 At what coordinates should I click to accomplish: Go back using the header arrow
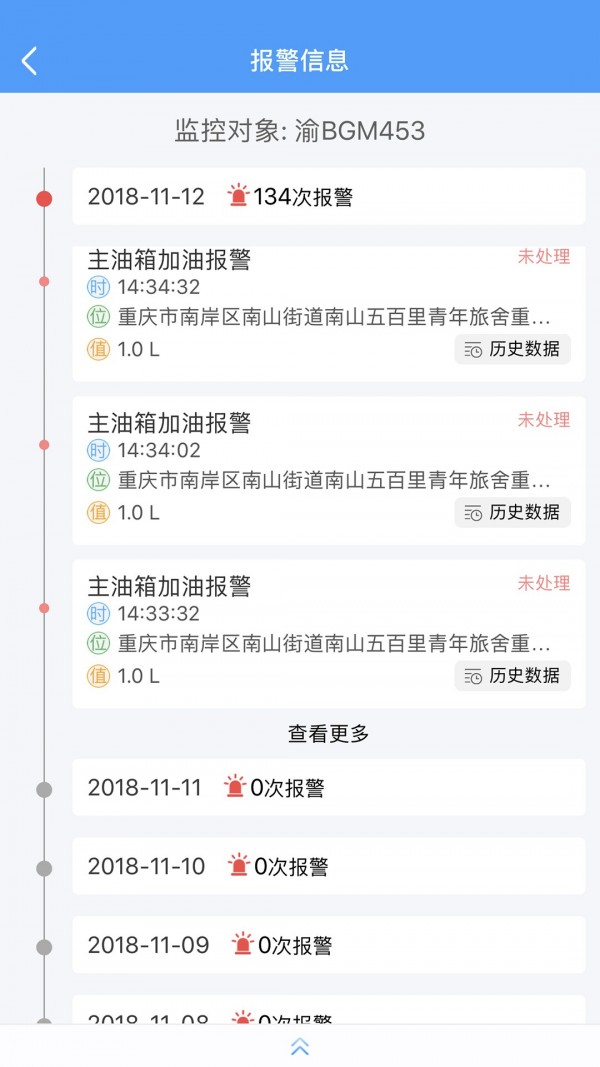pos(30,61)
